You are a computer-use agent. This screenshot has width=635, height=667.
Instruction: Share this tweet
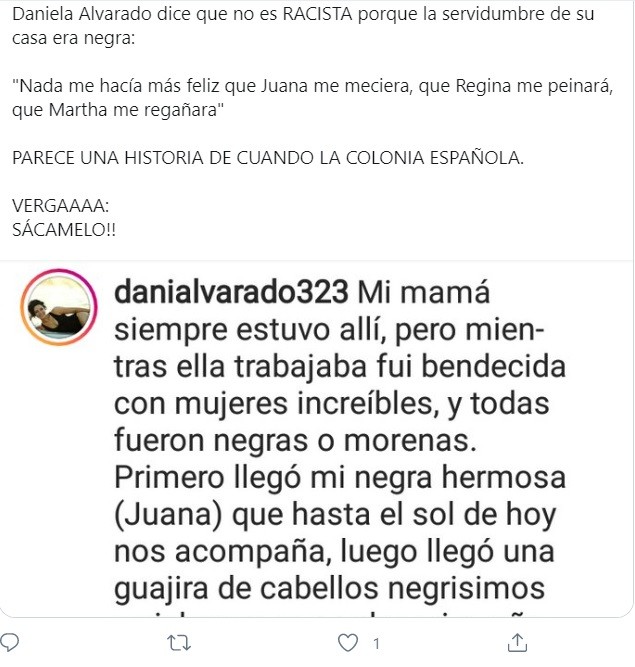[x=516, y=642]
